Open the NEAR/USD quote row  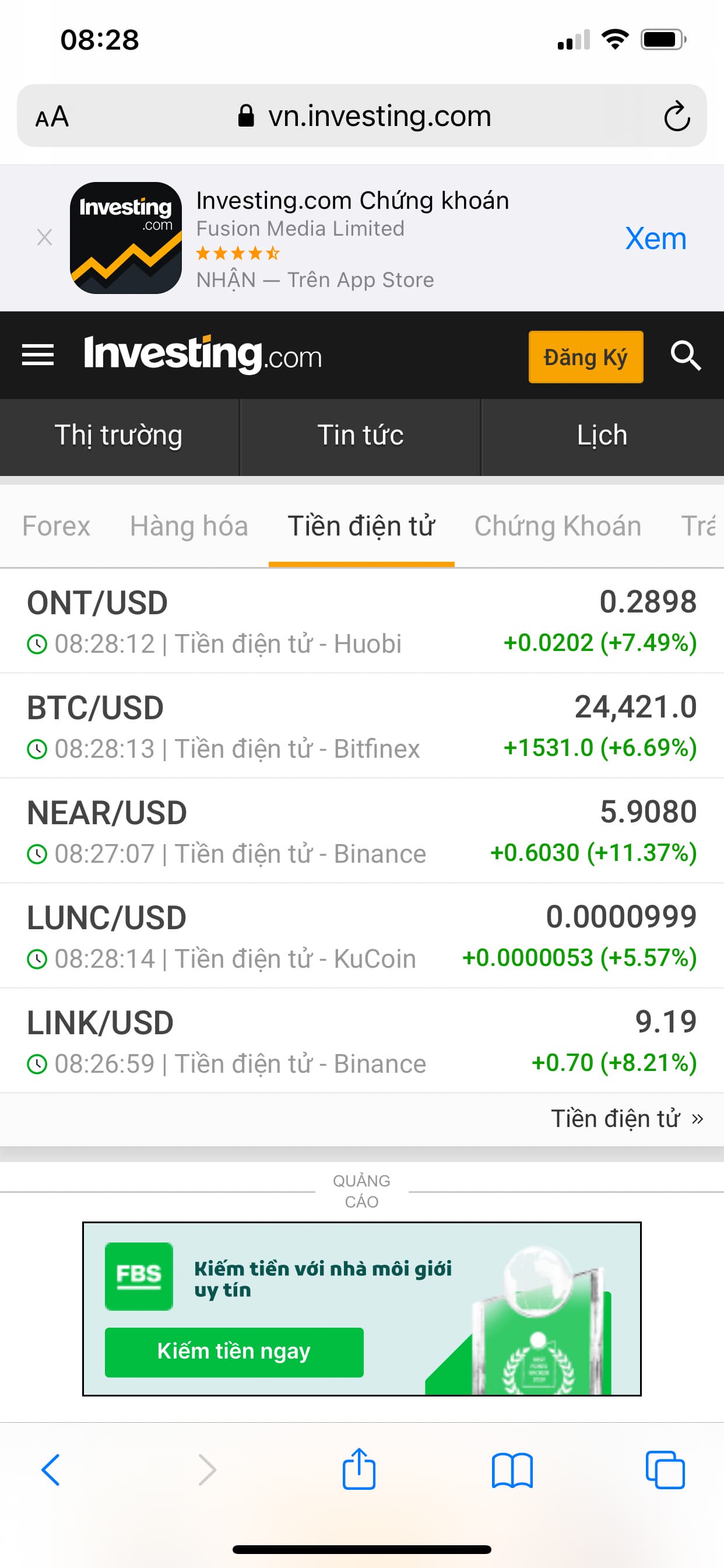(x=361, y=831)
